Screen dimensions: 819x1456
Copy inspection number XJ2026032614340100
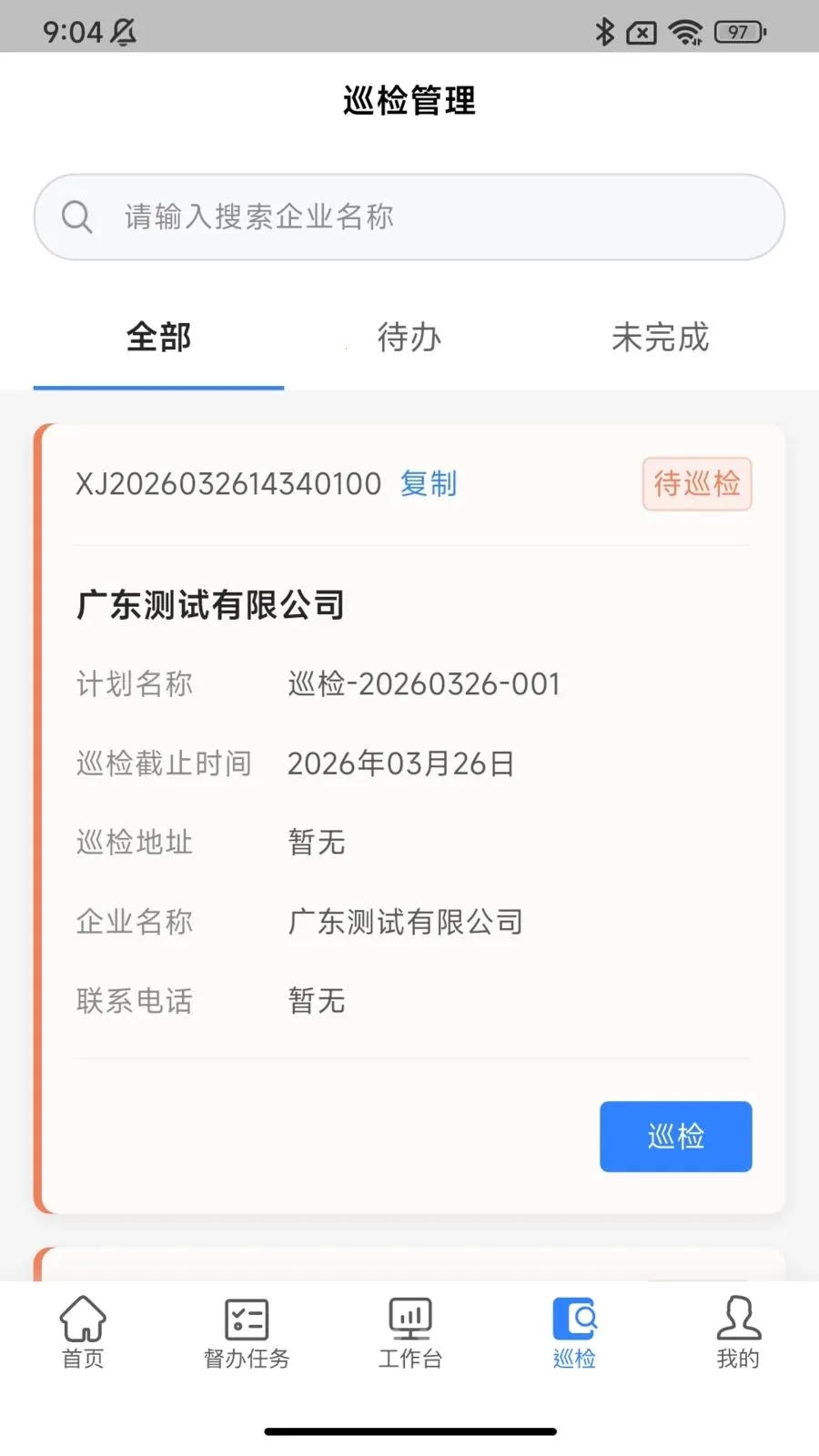pyautogui.click(x=429, y=484)
